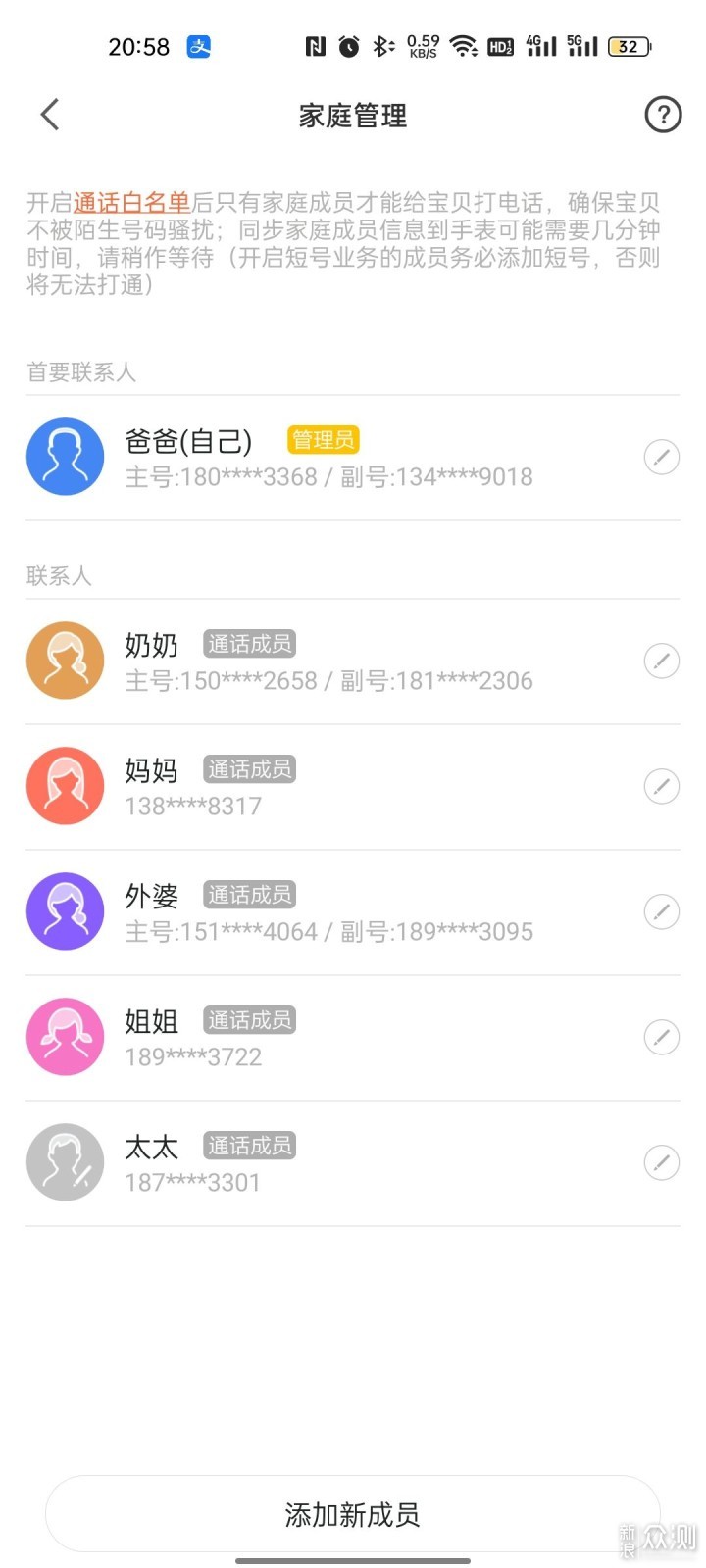The image size is (706, 1568).
Task: Open the help question mark icon
Action: (663, 115)
